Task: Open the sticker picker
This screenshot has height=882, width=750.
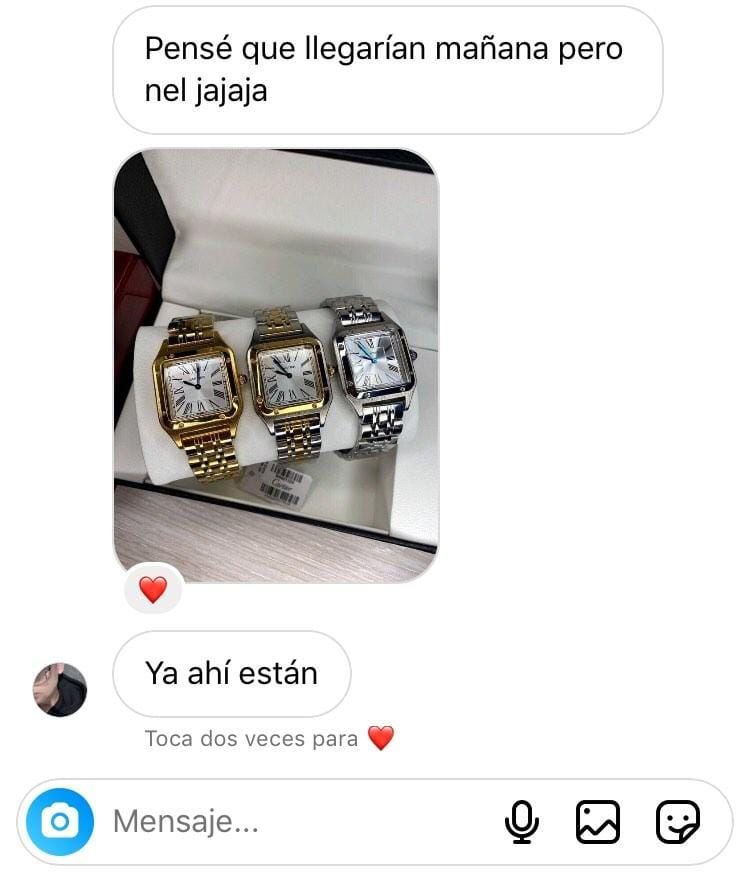Action: 677,822
